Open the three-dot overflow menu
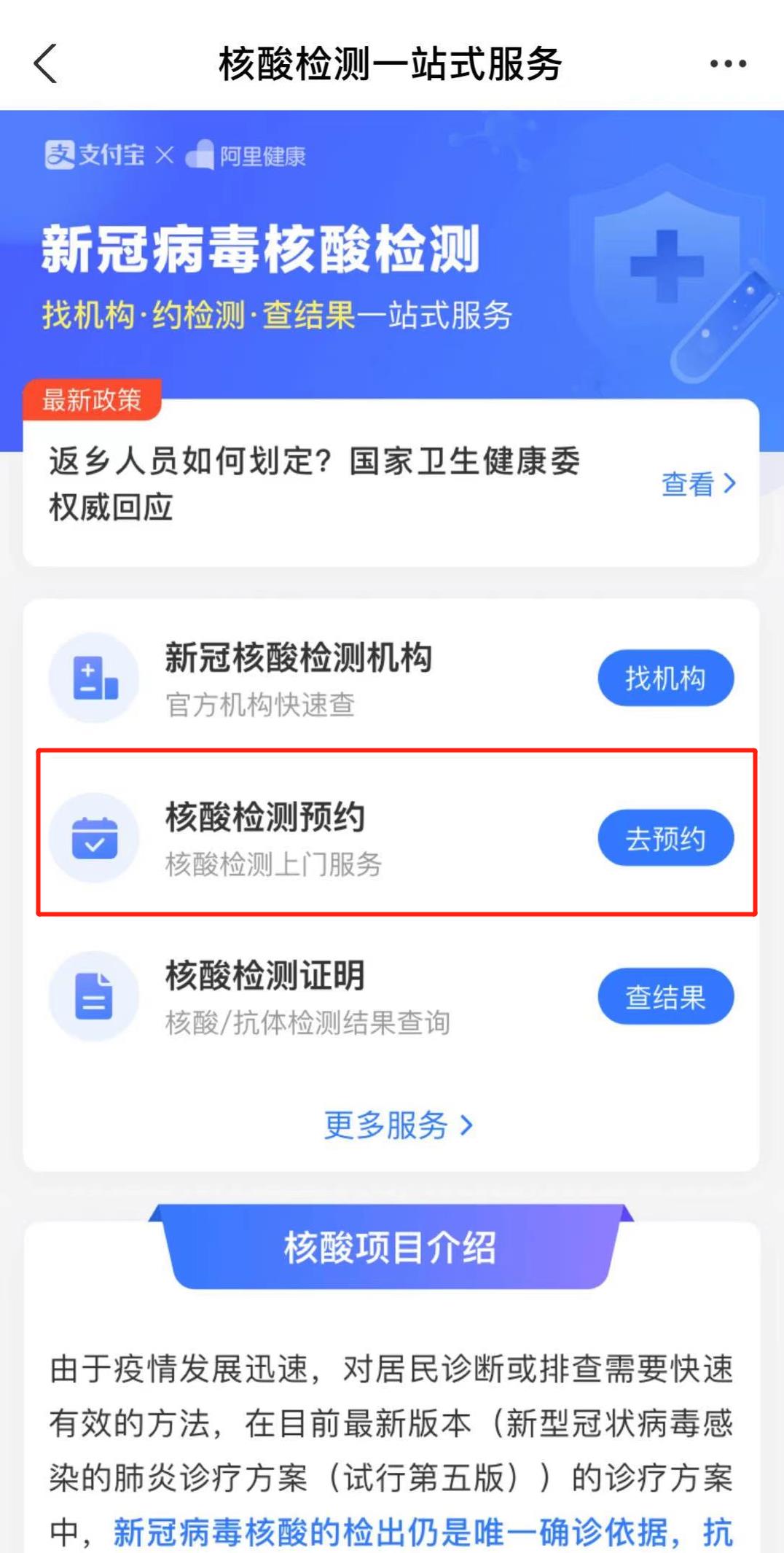The image size is (784, 1553). pyautogui.click(x=728, y=64)
